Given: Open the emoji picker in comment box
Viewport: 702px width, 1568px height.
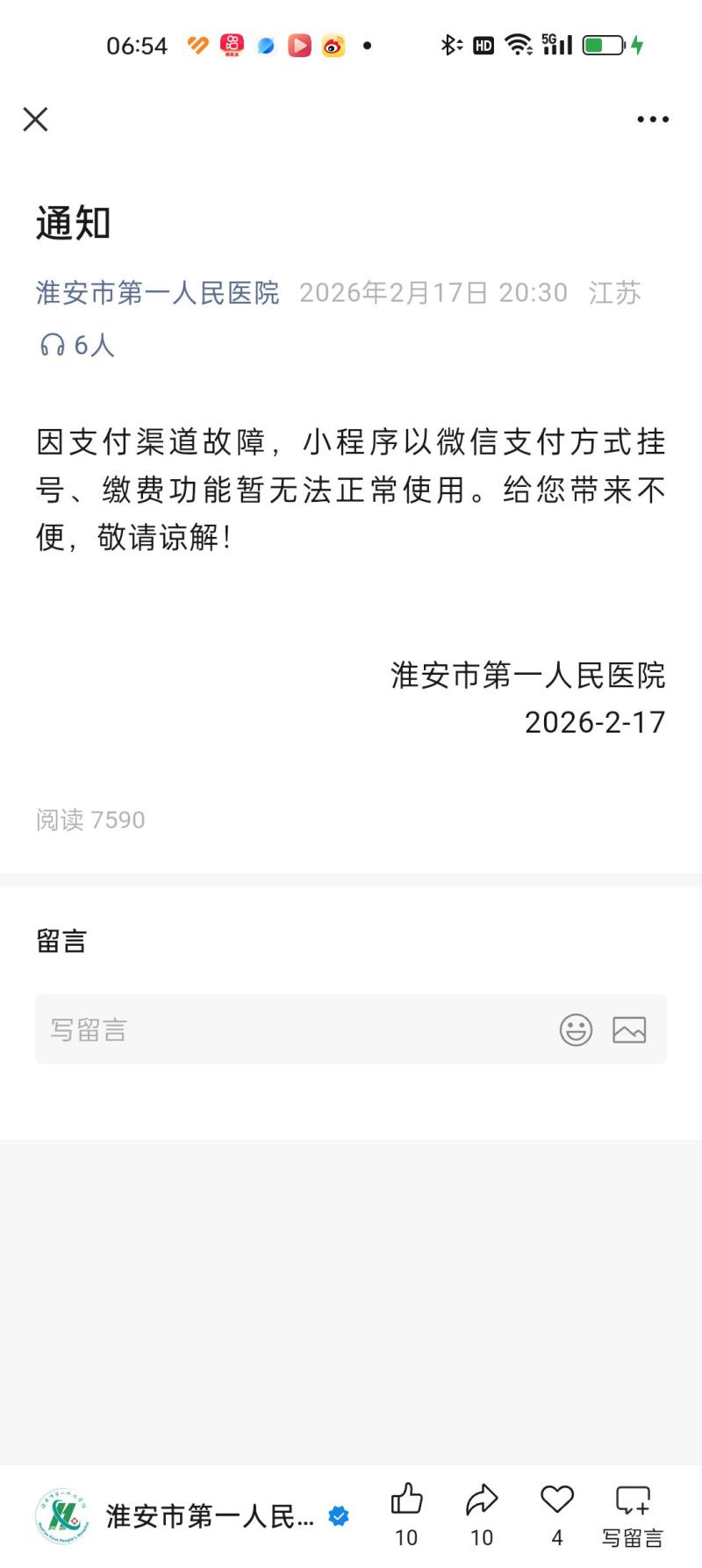Looking at the screenshot, I should click(577, 1029).
